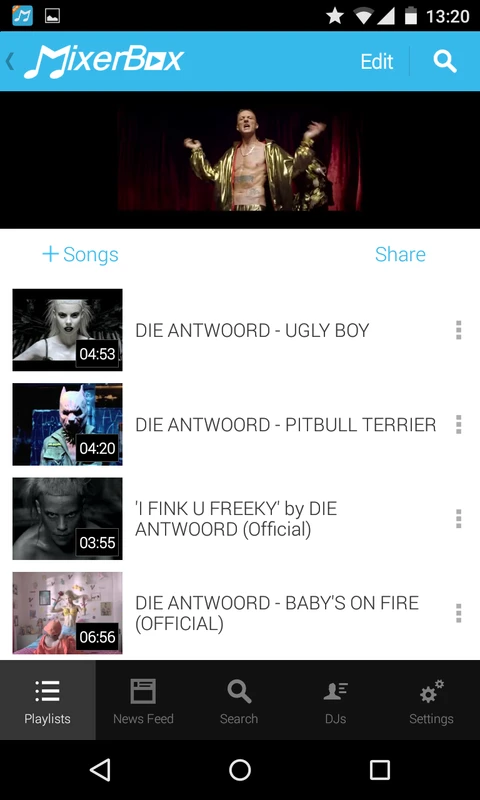Image resolution: width=480 pixels, height=800 pixels.
Task: Tap the system home button
Action: [240, 770]
